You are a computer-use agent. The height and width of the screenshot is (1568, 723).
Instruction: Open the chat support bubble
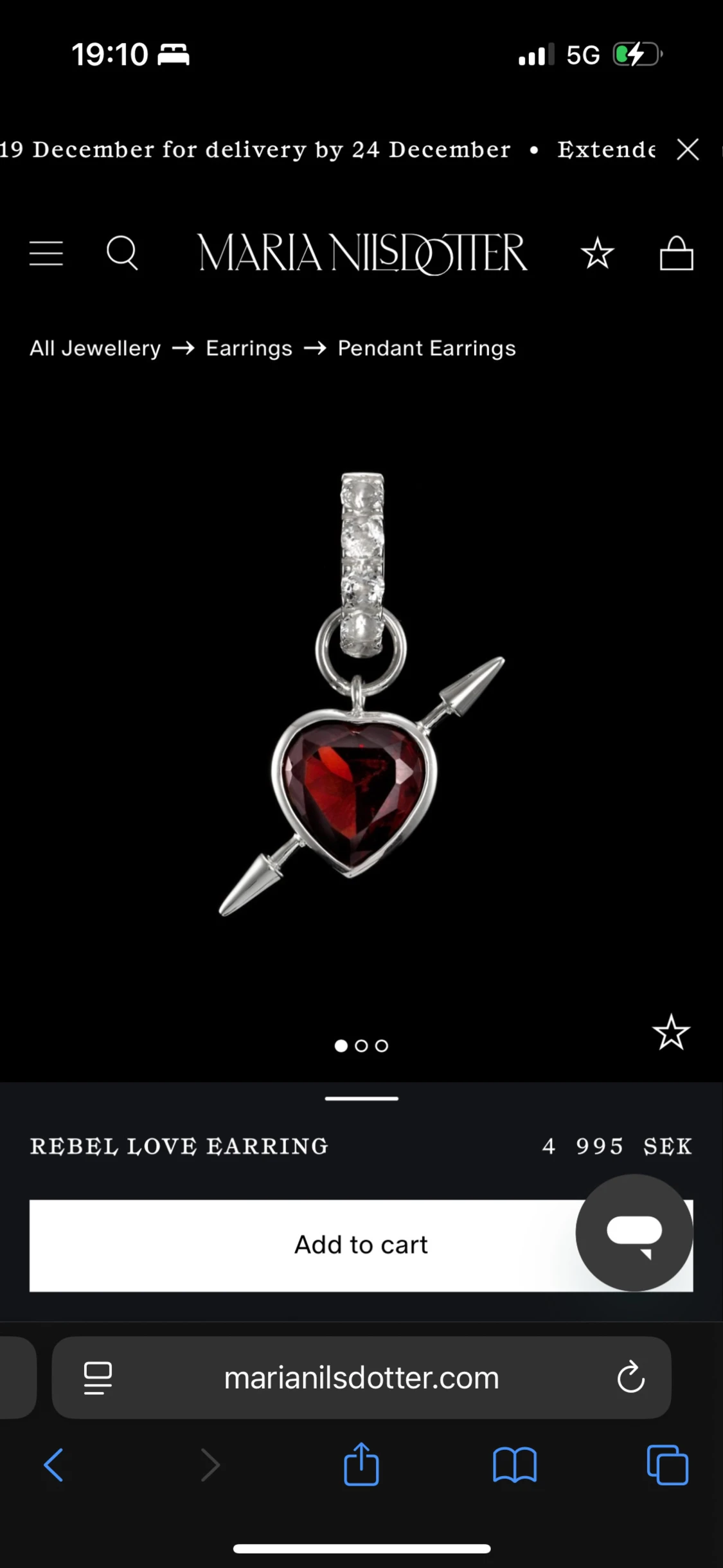coord(634,1232)
